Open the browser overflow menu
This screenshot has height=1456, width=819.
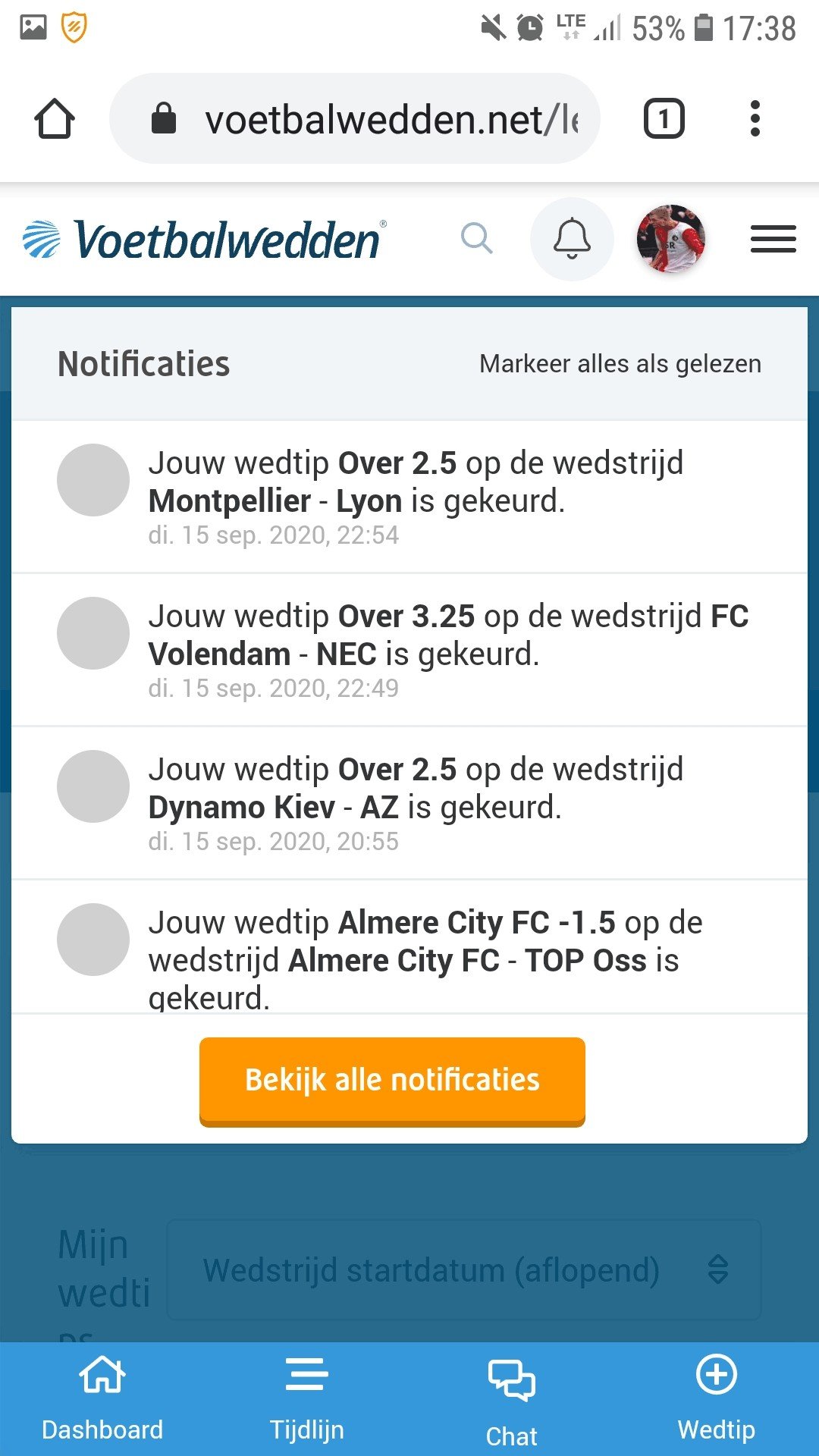point(755,119)
